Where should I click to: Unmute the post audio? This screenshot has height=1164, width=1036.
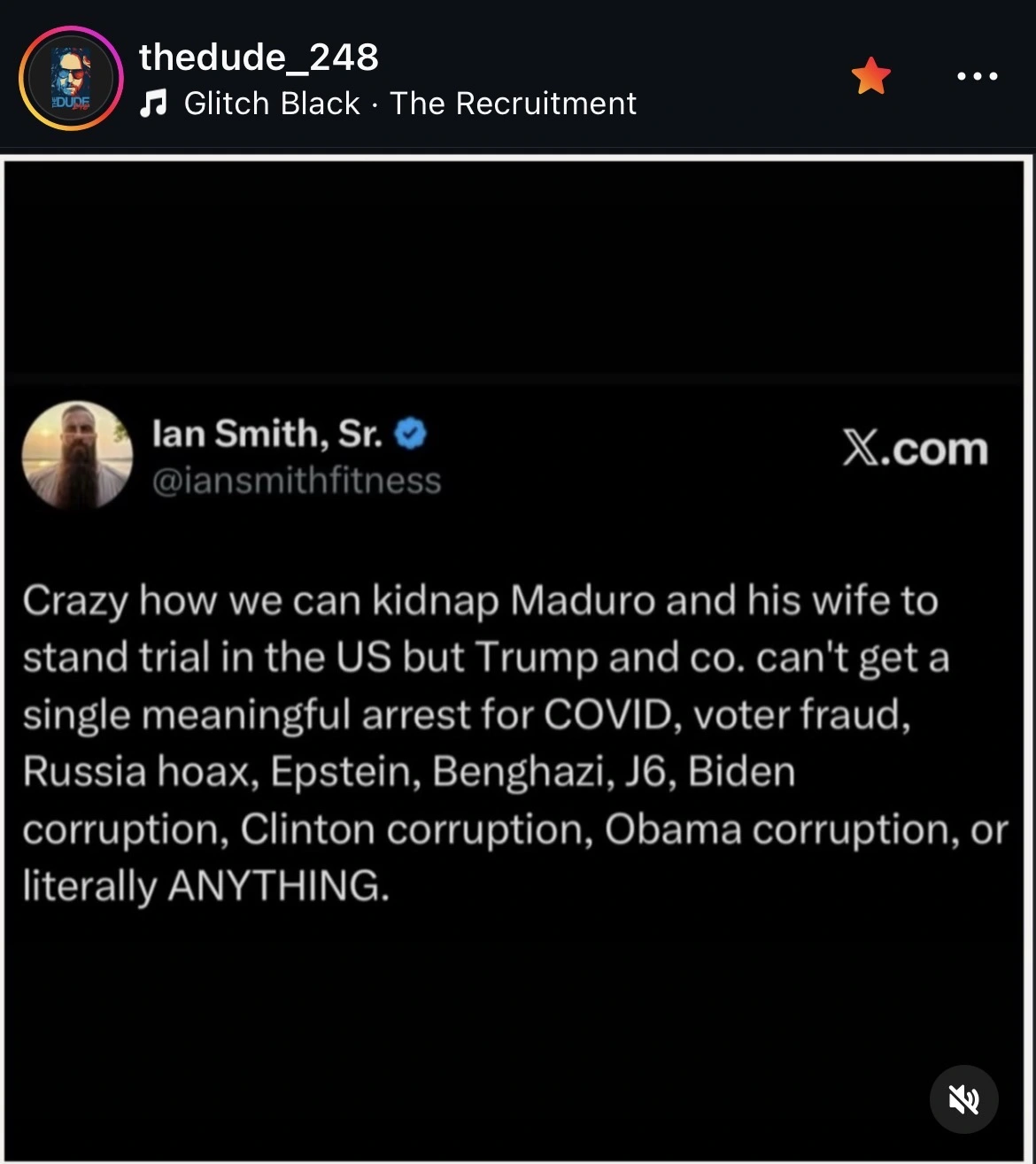[x=963, y=1099]
